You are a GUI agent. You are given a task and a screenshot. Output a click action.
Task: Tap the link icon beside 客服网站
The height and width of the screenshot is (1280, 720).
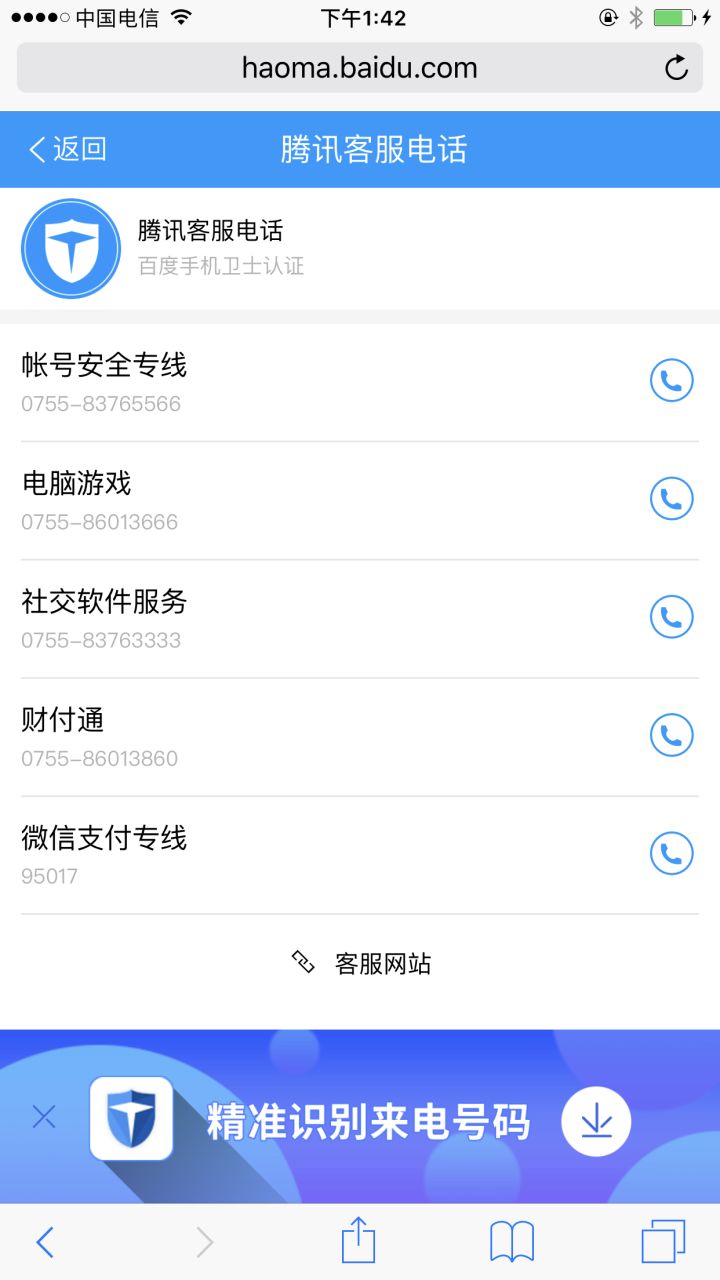[303, 962]
